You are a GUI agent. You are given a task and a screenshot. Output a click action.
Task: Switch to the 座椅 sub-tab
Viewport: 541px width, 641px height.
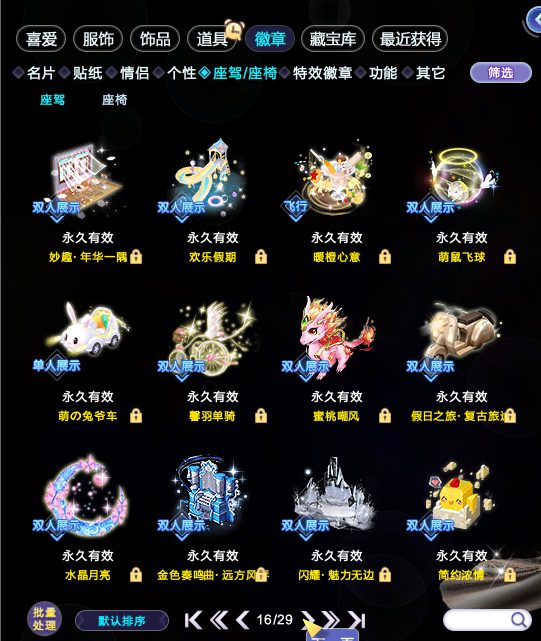(114, 100)
